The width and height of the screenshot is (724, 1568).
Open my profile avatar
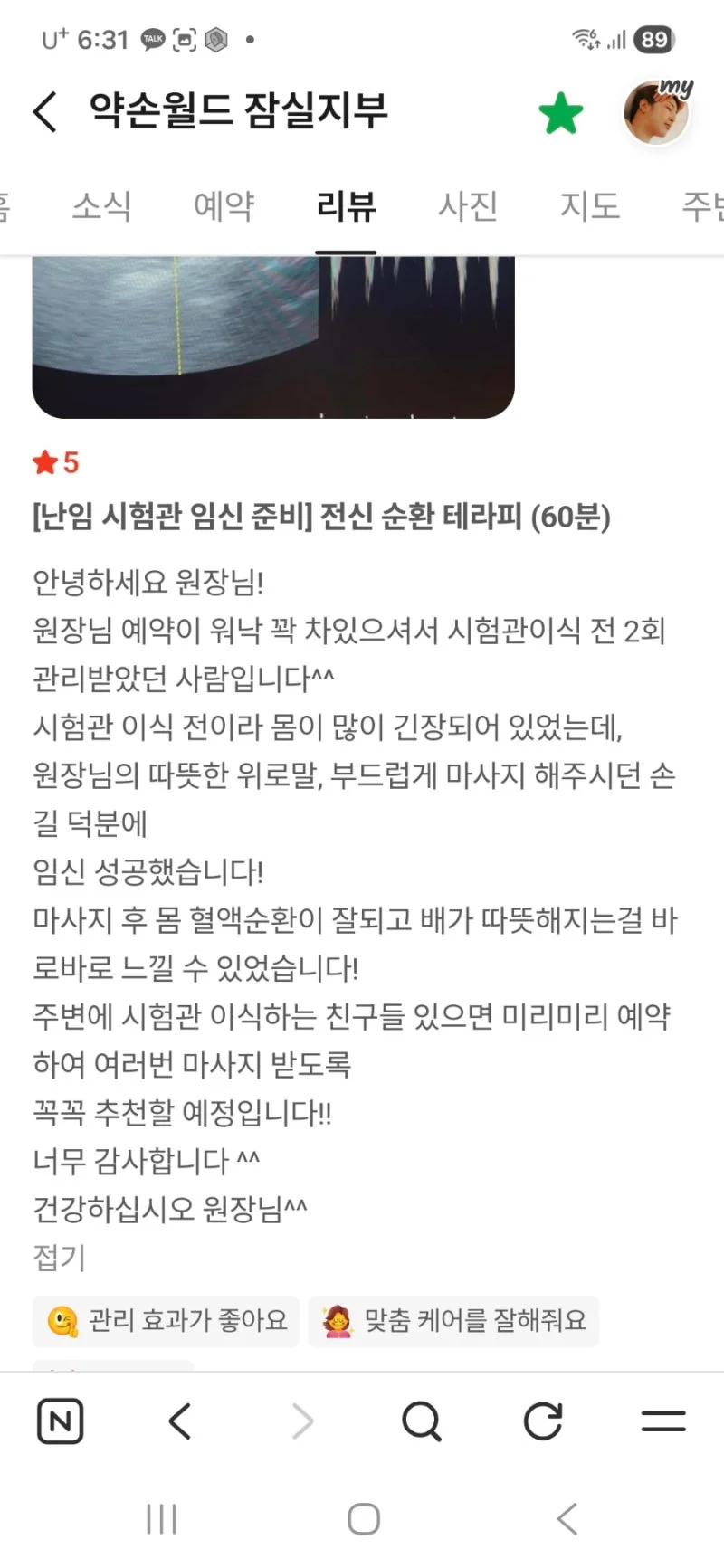658,112
